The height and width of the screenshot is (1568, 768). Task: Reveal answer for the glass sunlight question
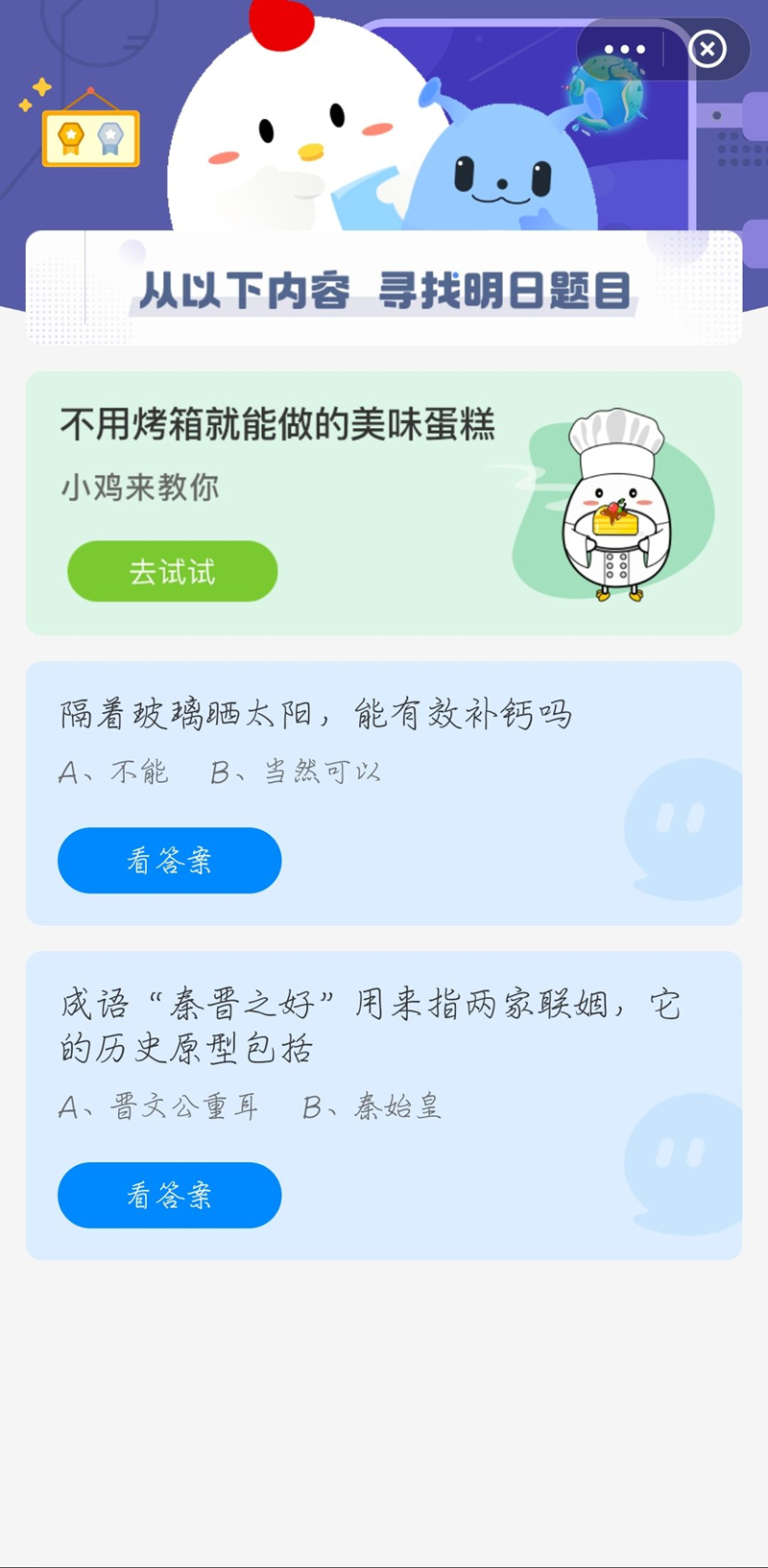click(169, 861)
